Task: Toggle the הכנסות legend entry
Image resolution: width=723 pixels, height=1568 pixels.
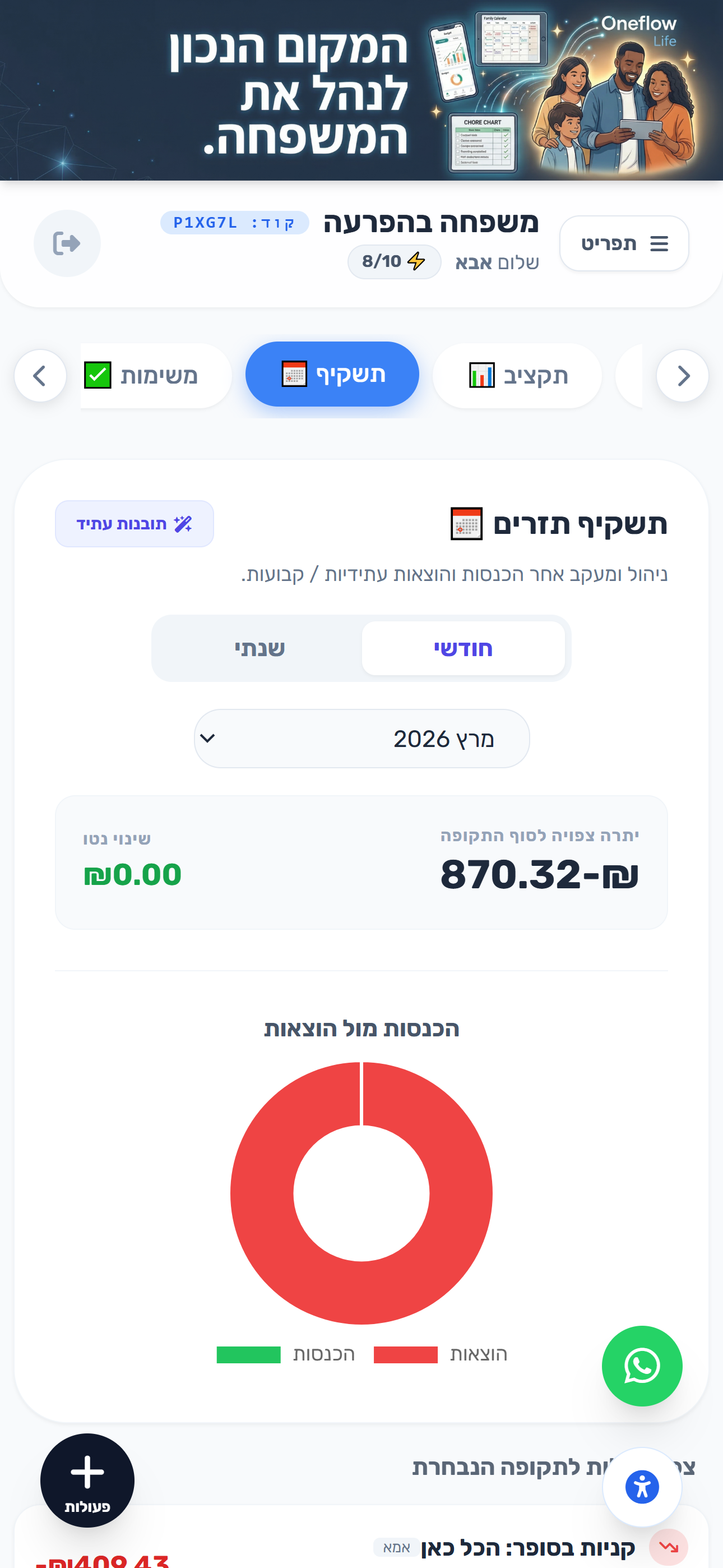Action: click(x=286, y=1354)
